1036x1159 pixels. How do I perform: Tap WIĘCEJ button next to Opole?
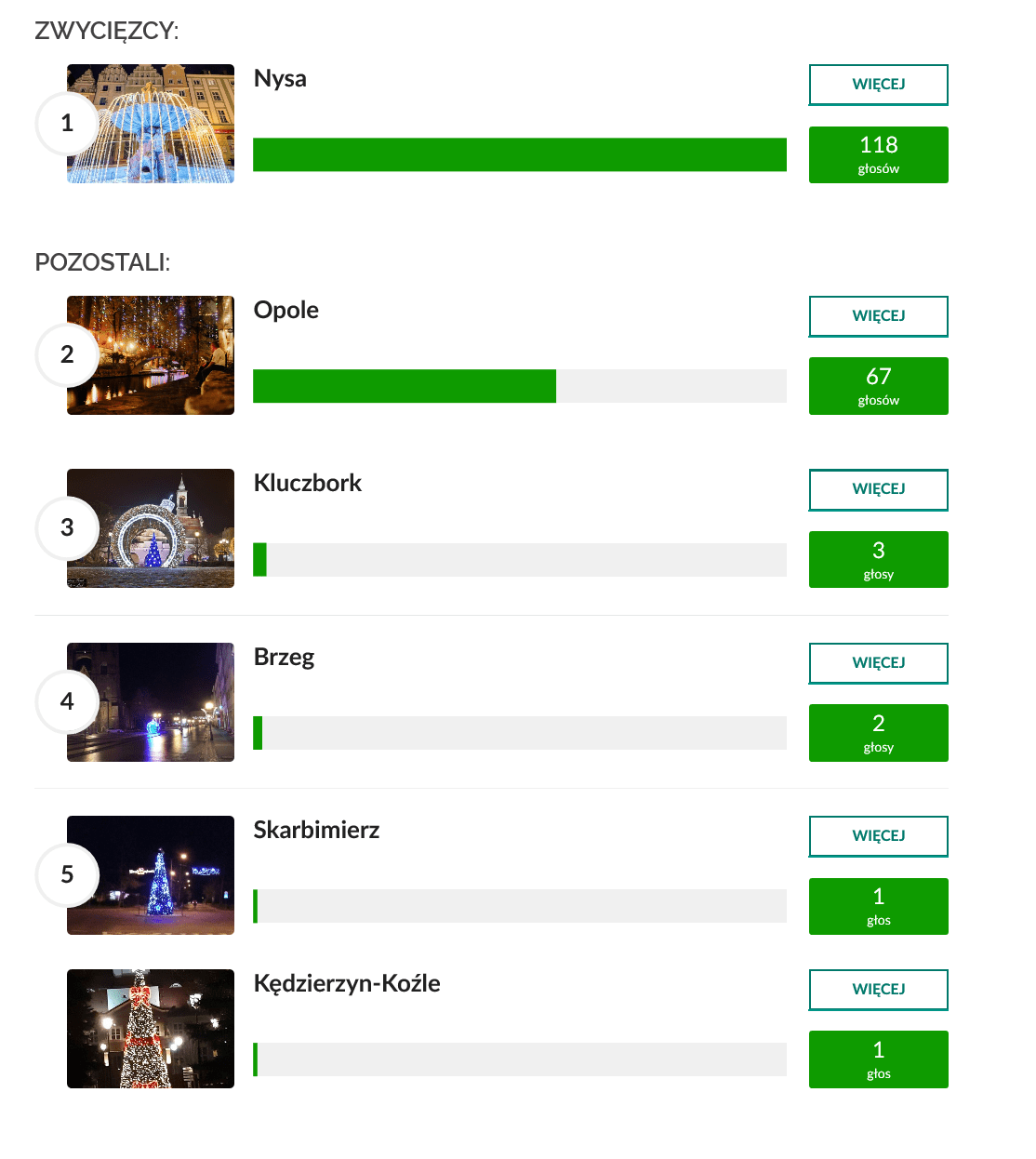tap(878, 316)
